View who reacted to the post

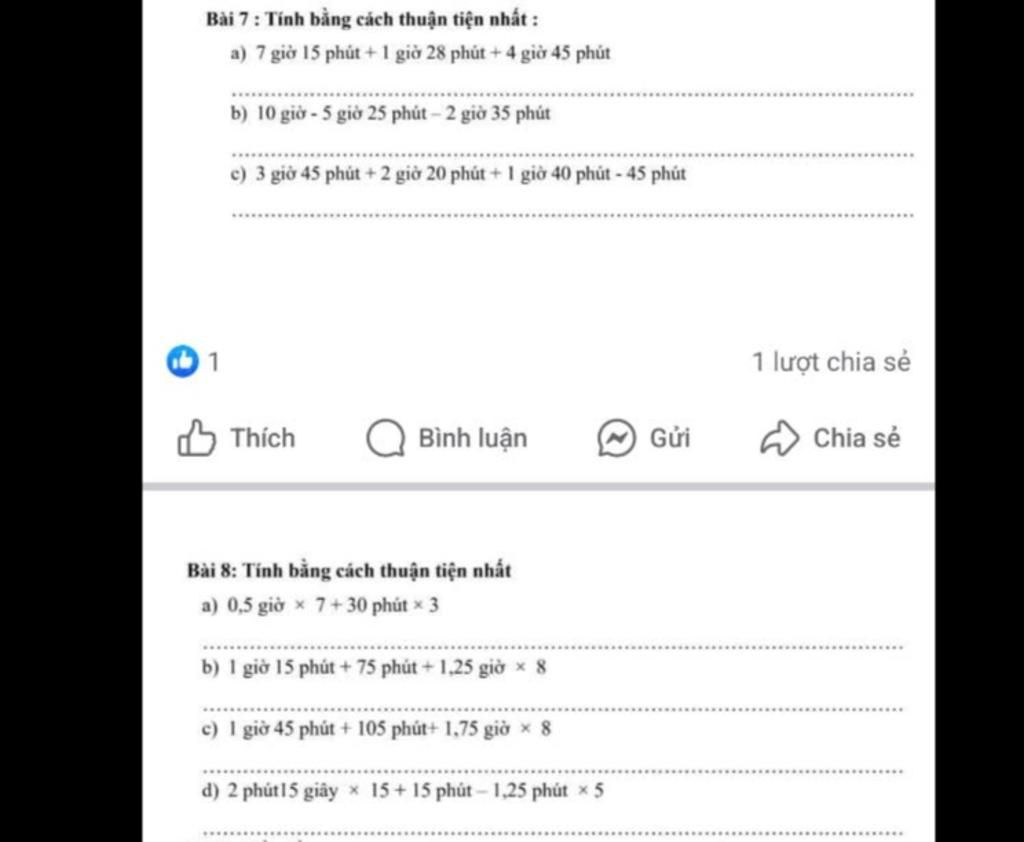[194, 361]
